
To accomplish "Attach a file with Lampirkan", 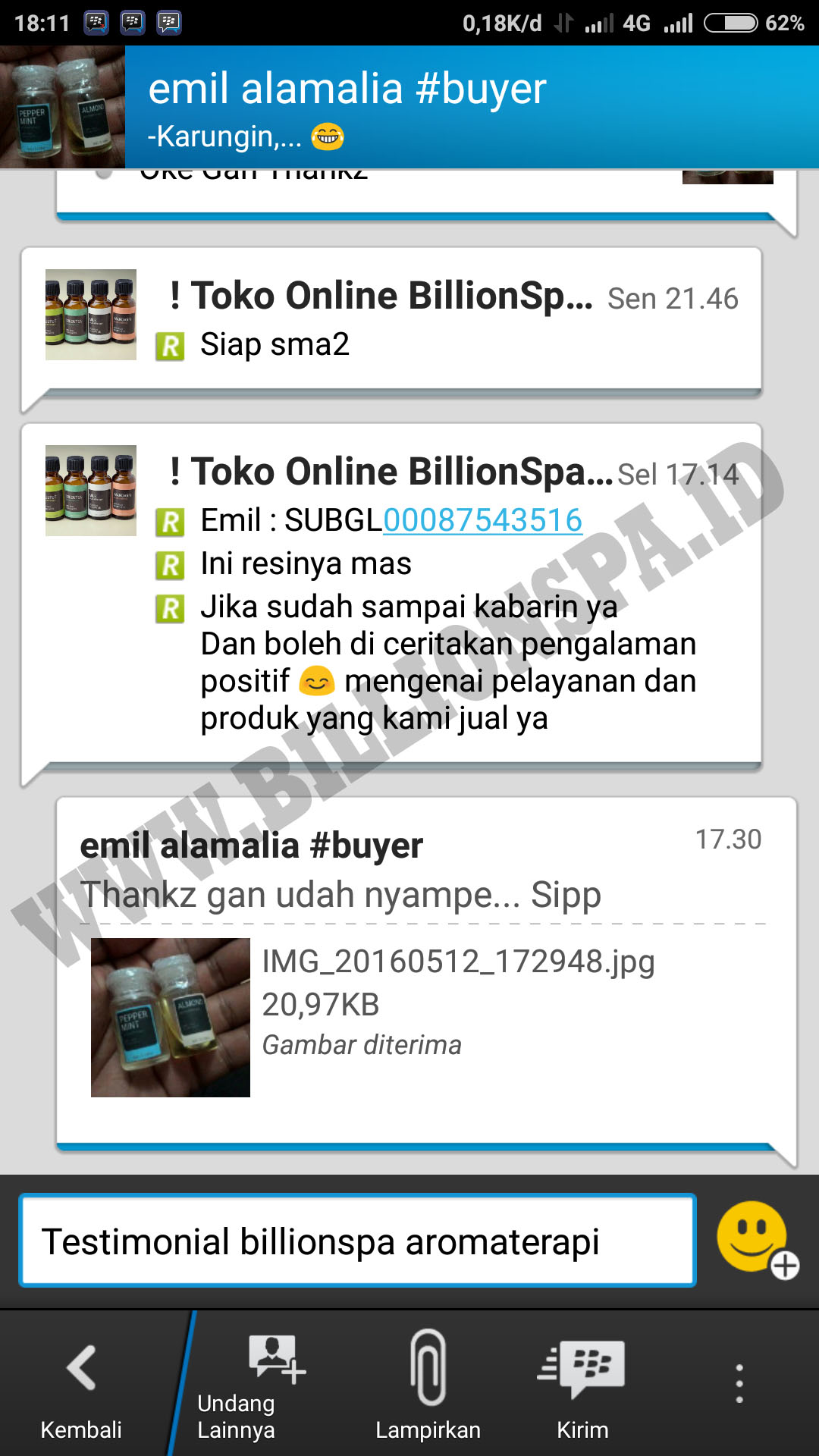I will [428, 1388].
